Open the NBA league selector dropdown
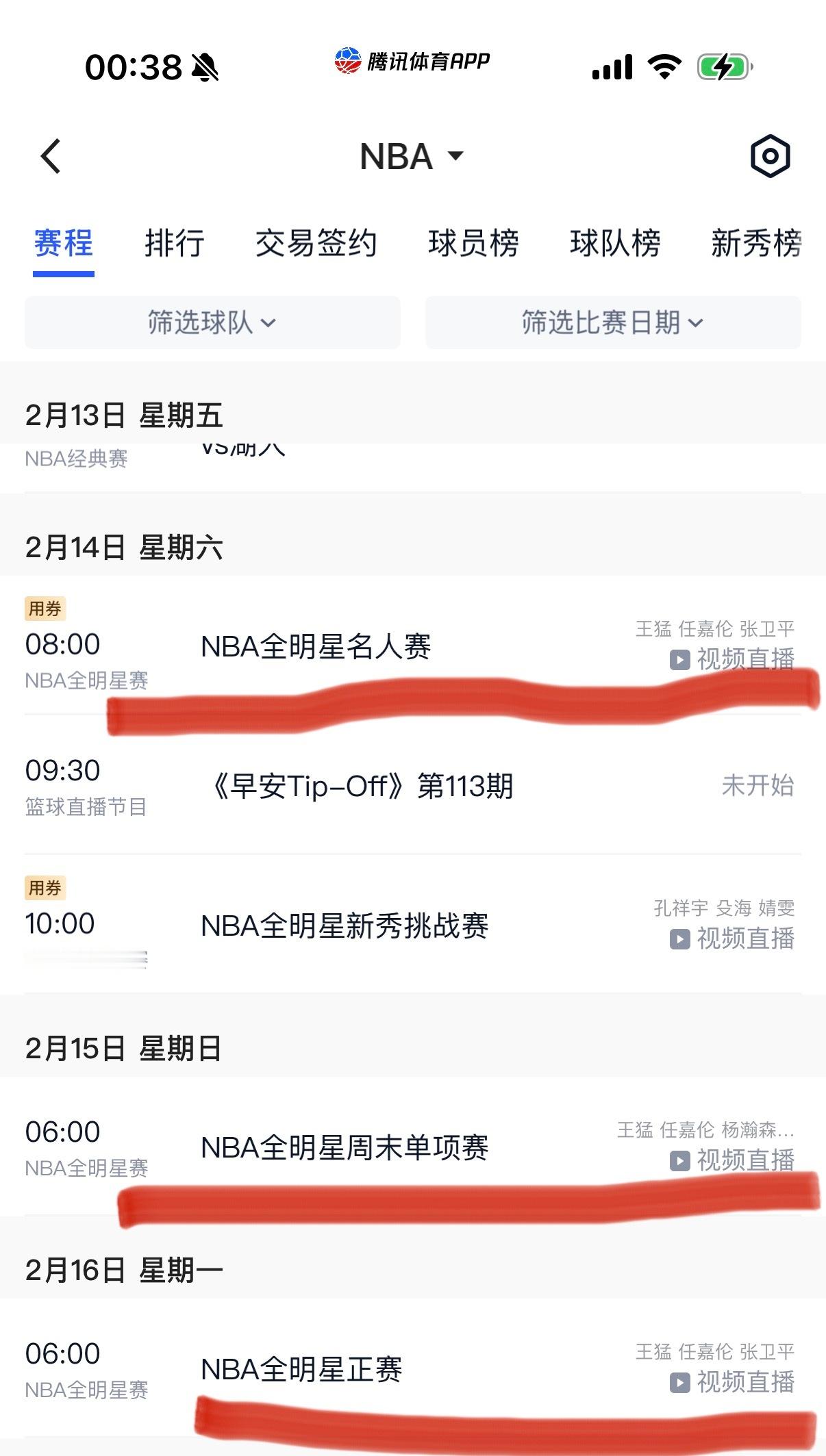This screenshot has width=826, height=1456. (410, 156)
